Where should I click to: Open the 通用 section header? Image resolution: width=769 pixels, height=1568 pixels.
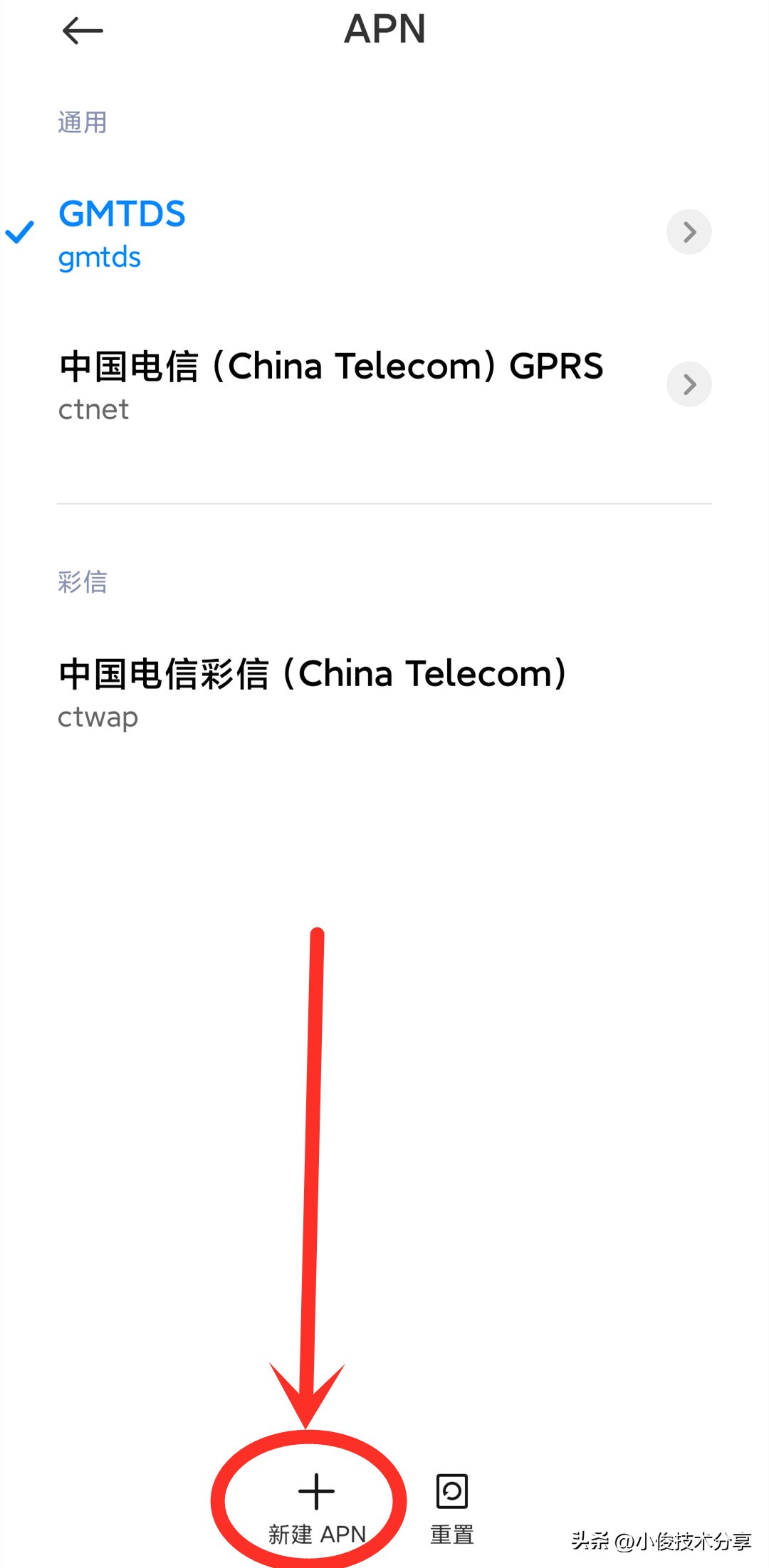coord(82,121)
